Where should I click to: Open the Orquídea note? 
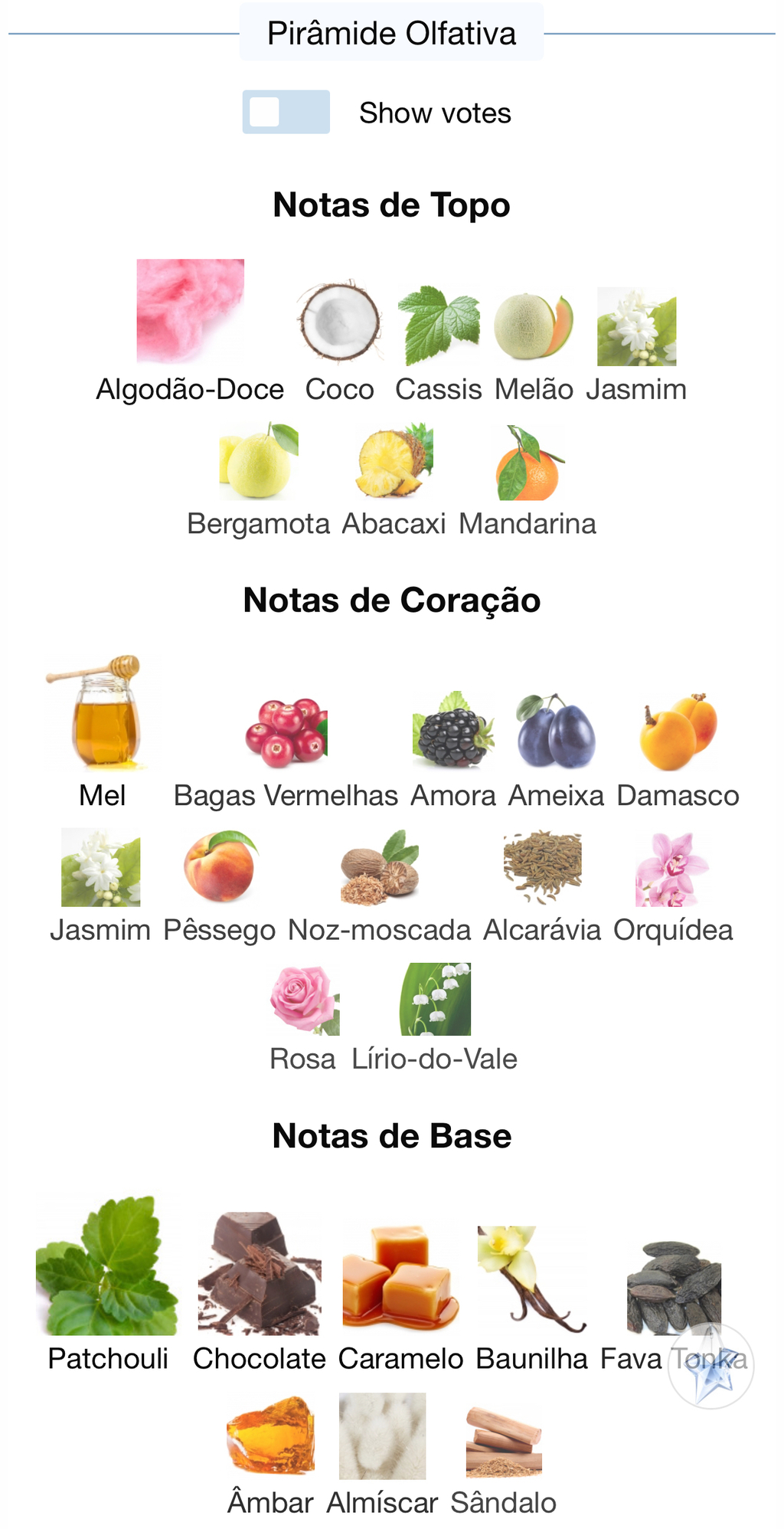[673, 869]
